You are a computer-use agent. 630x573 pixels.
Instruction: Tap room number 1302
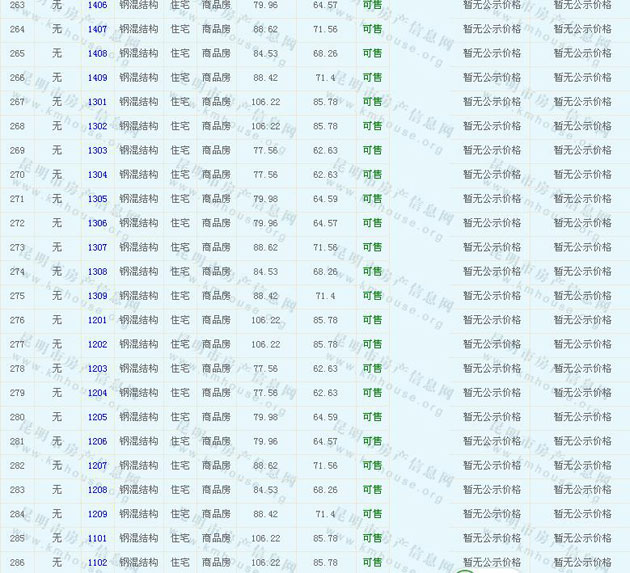[97, 126]
